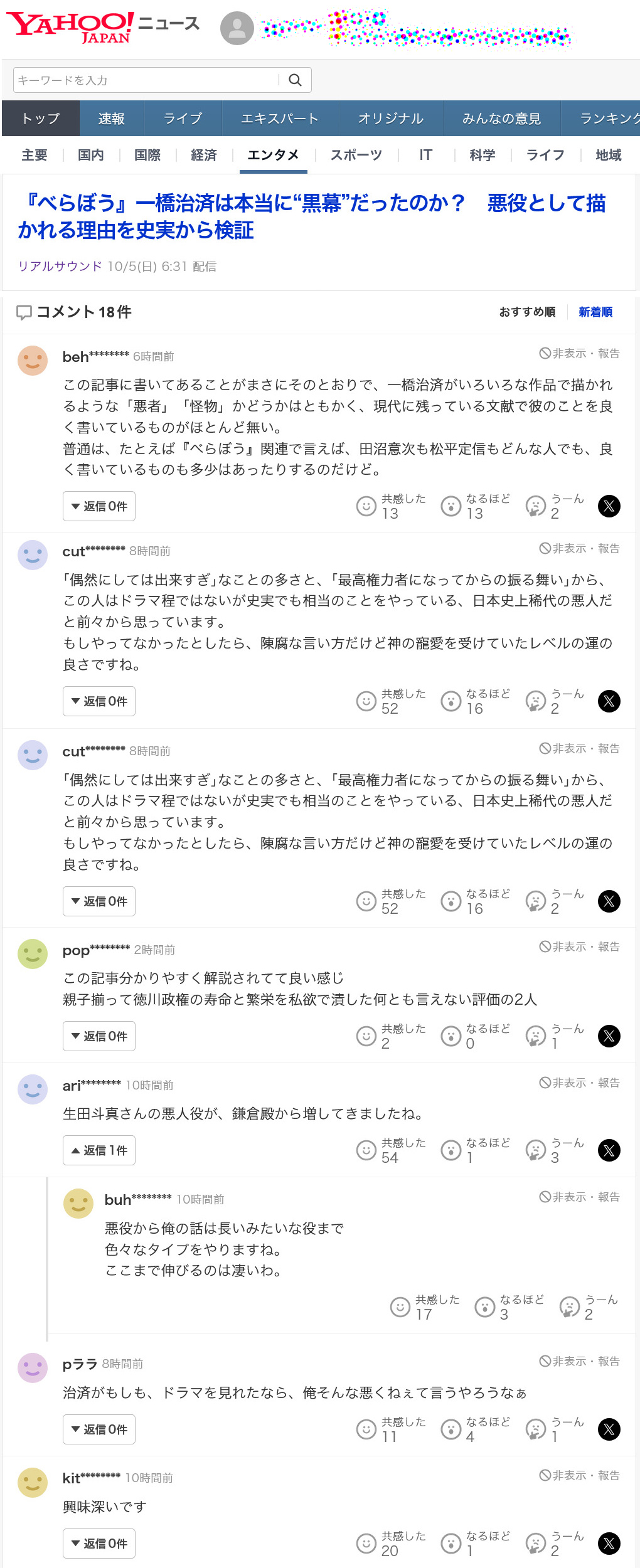Viewport: 640px width, 1568px height.
Task: Open the リアルサウンド source link
Action: [60, 267]
